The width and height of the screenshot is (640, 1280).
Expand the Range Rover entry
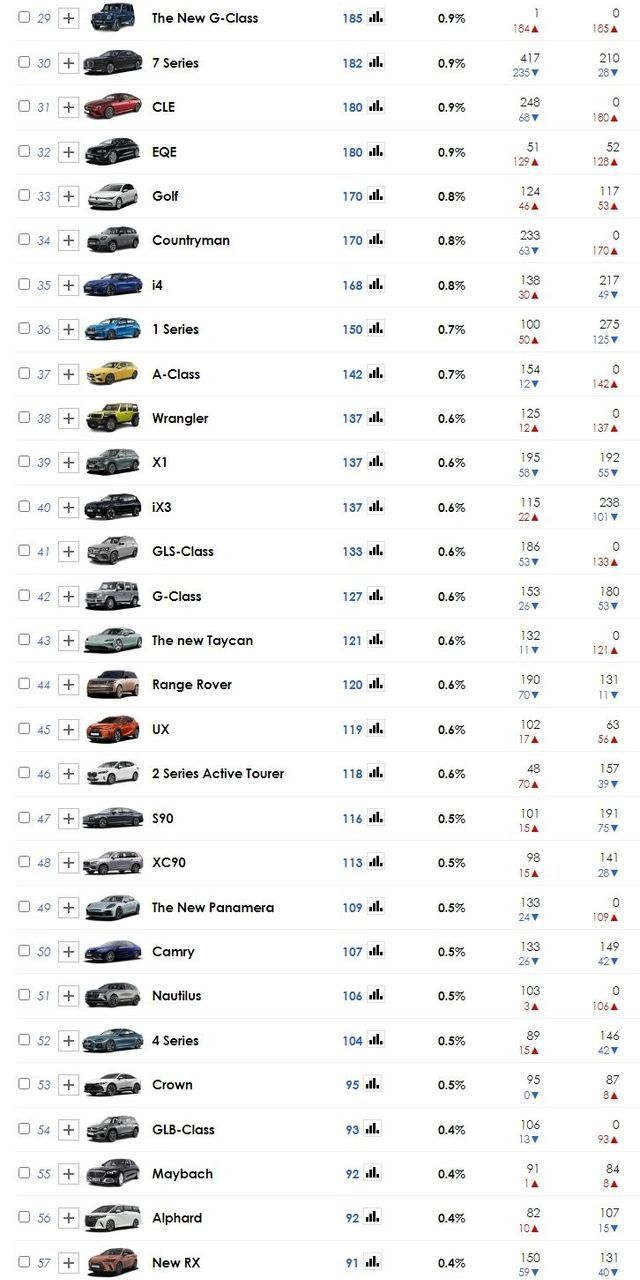(x=68, y=685)
